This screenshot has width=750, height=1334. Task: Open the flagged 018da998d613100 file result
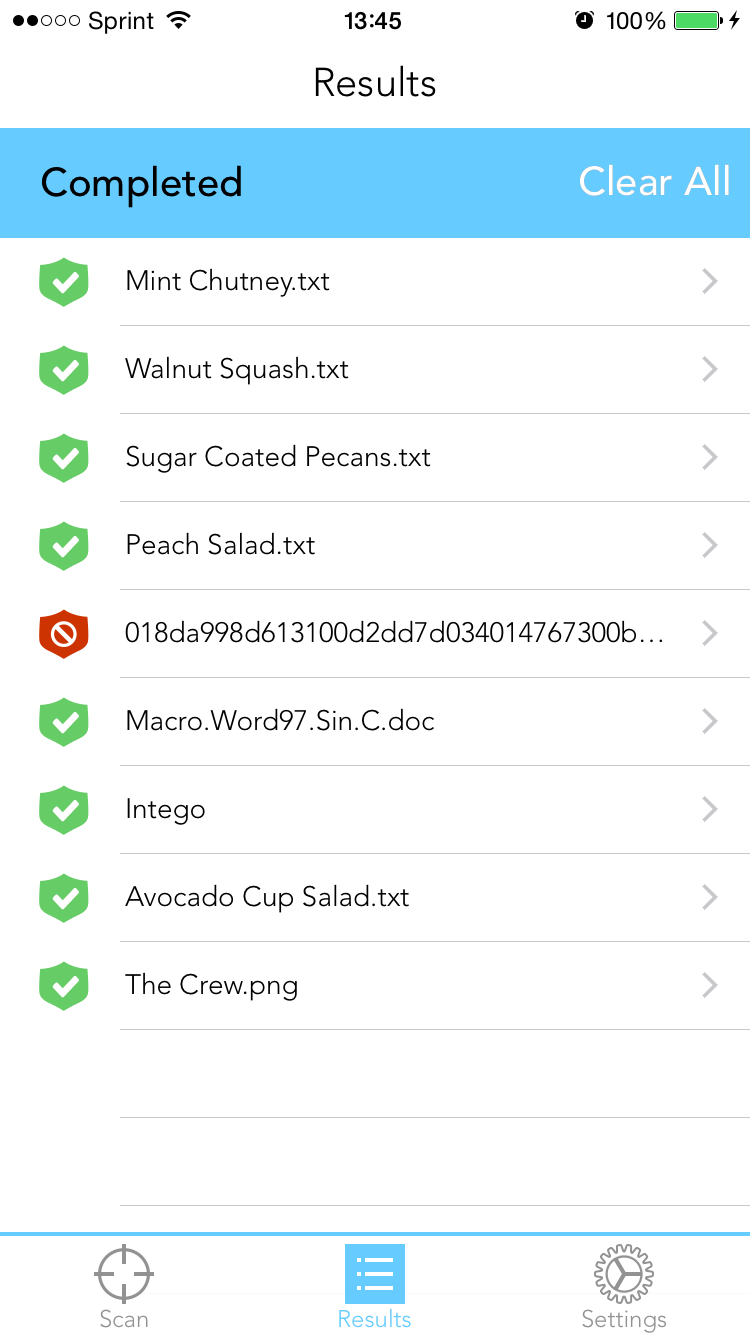point(375,634)
